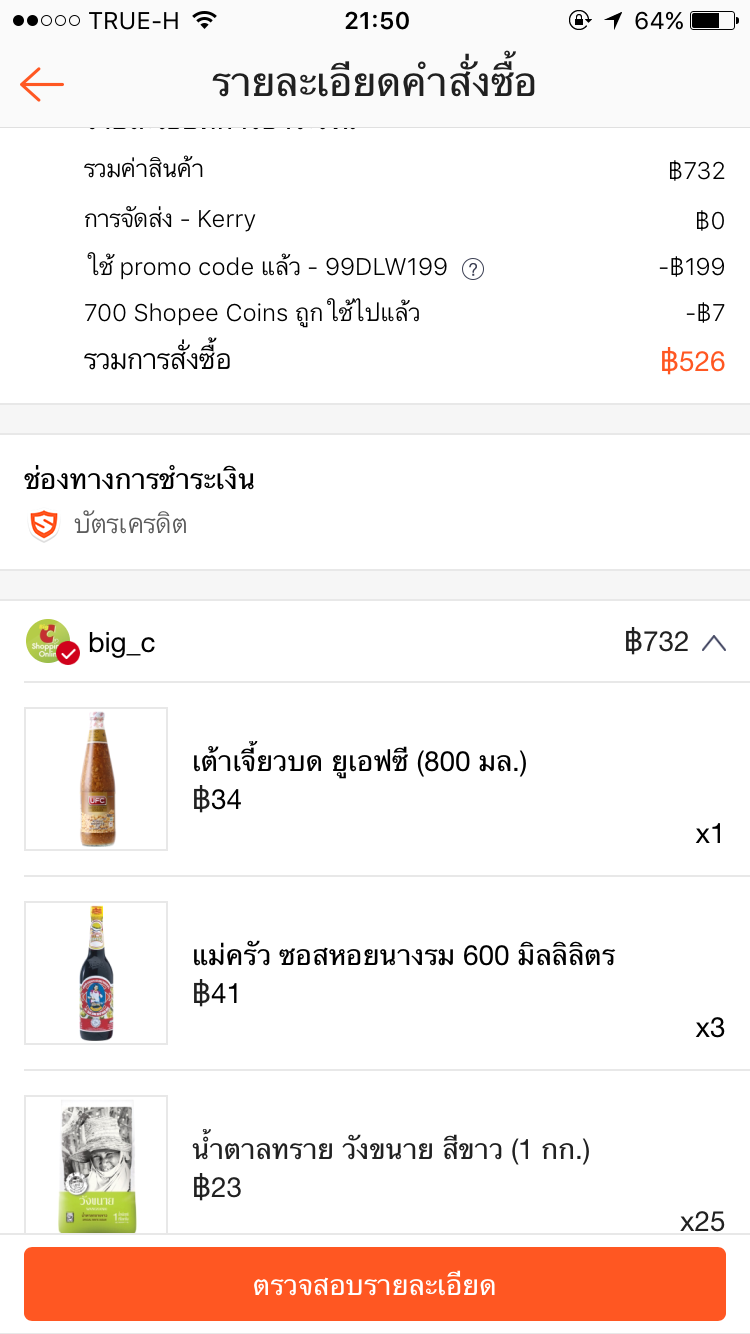Collapse the big_c item list chevron

click(x=713, y=643)
